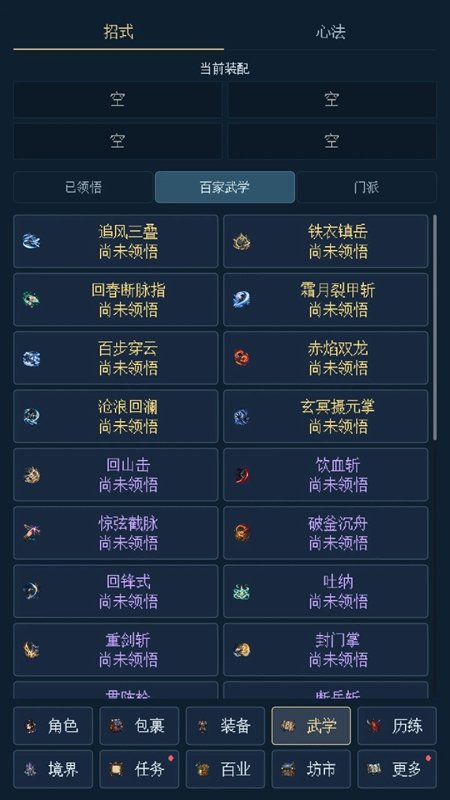The image size is (450, 800).
Task: Open the 历练 section
Action: click(397, 726)
